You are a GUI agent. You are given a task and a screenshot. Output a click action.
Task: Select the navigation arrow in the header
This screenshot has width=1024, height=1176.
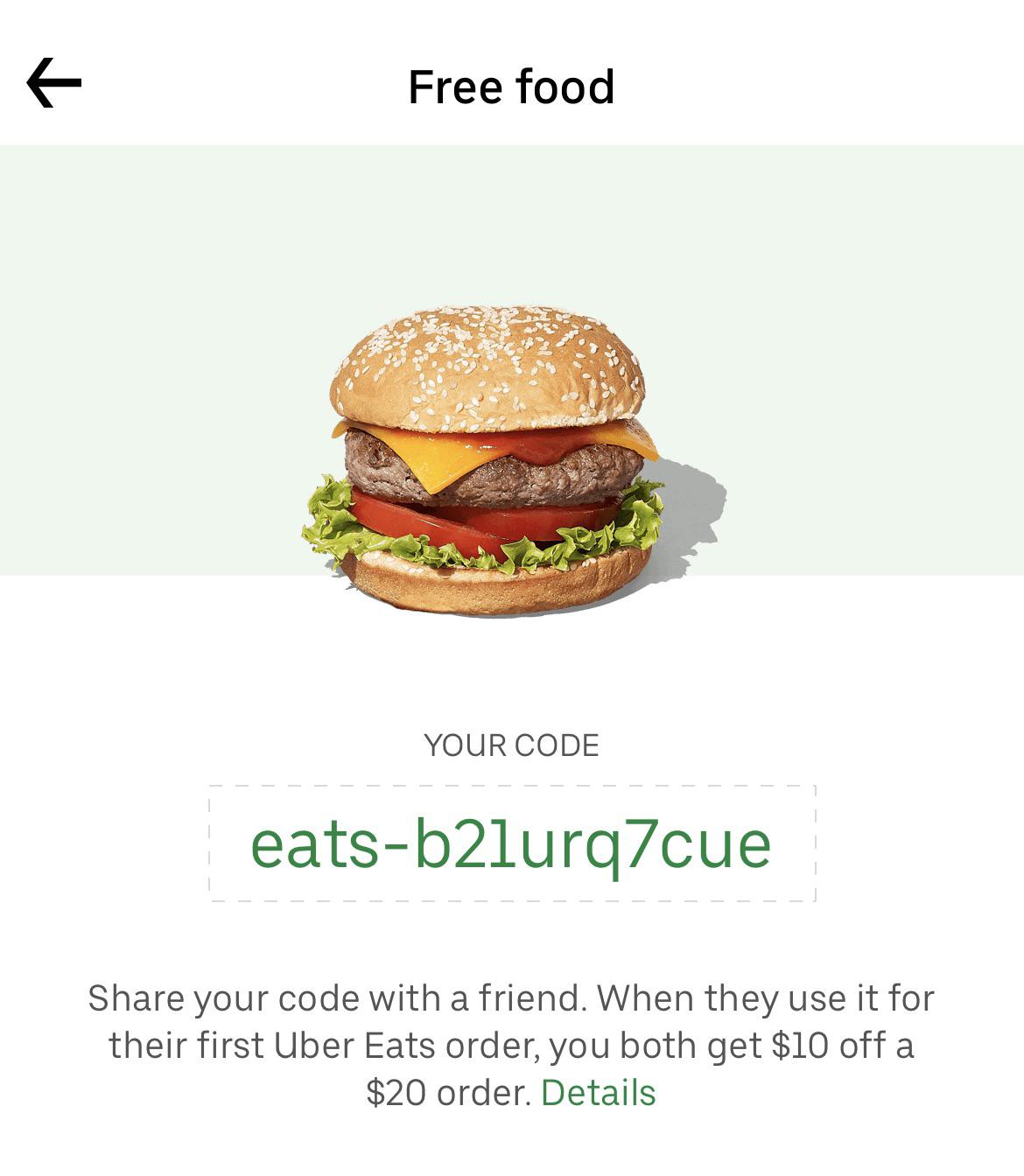pyautogui.click(x=54, y=83)
